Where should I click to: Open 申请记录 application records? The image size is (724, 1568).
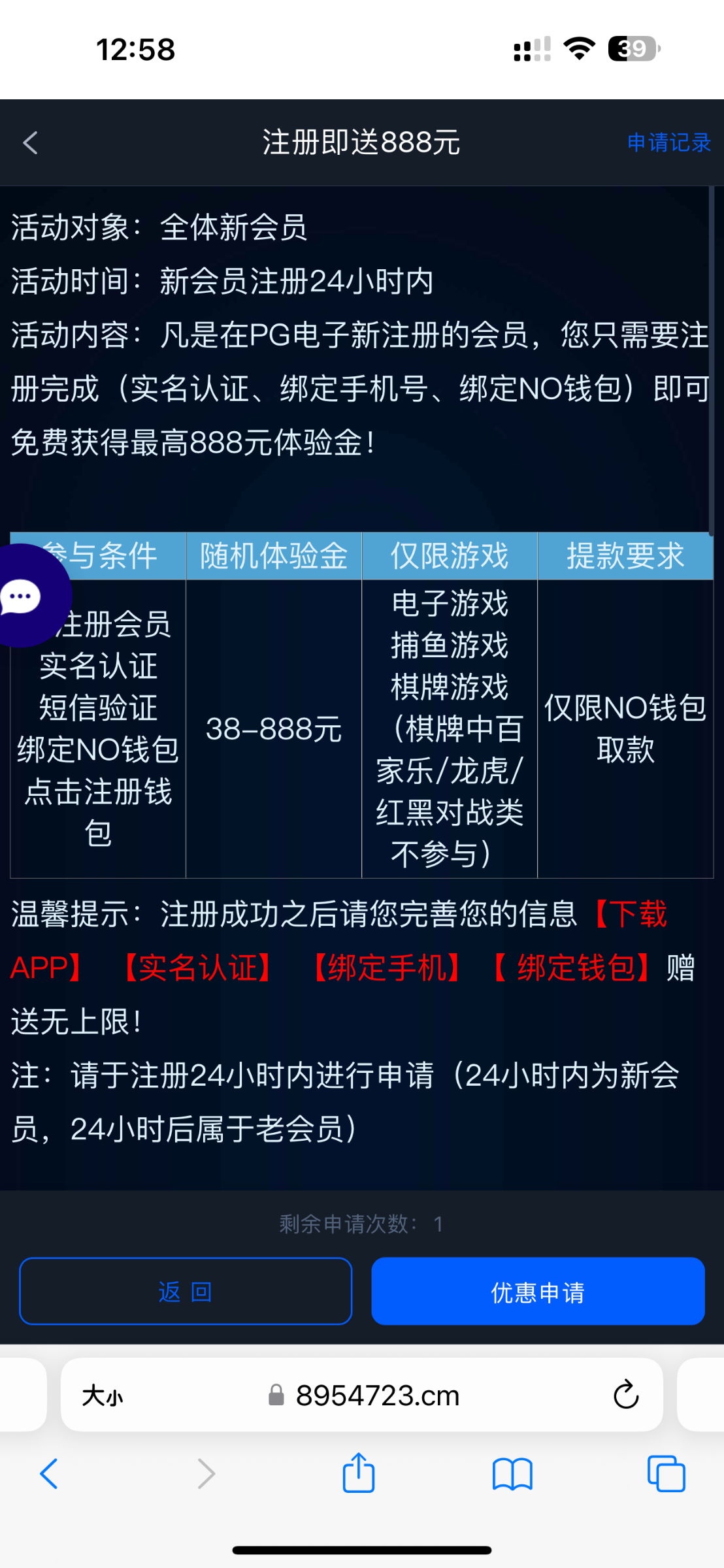coord(668,142)
